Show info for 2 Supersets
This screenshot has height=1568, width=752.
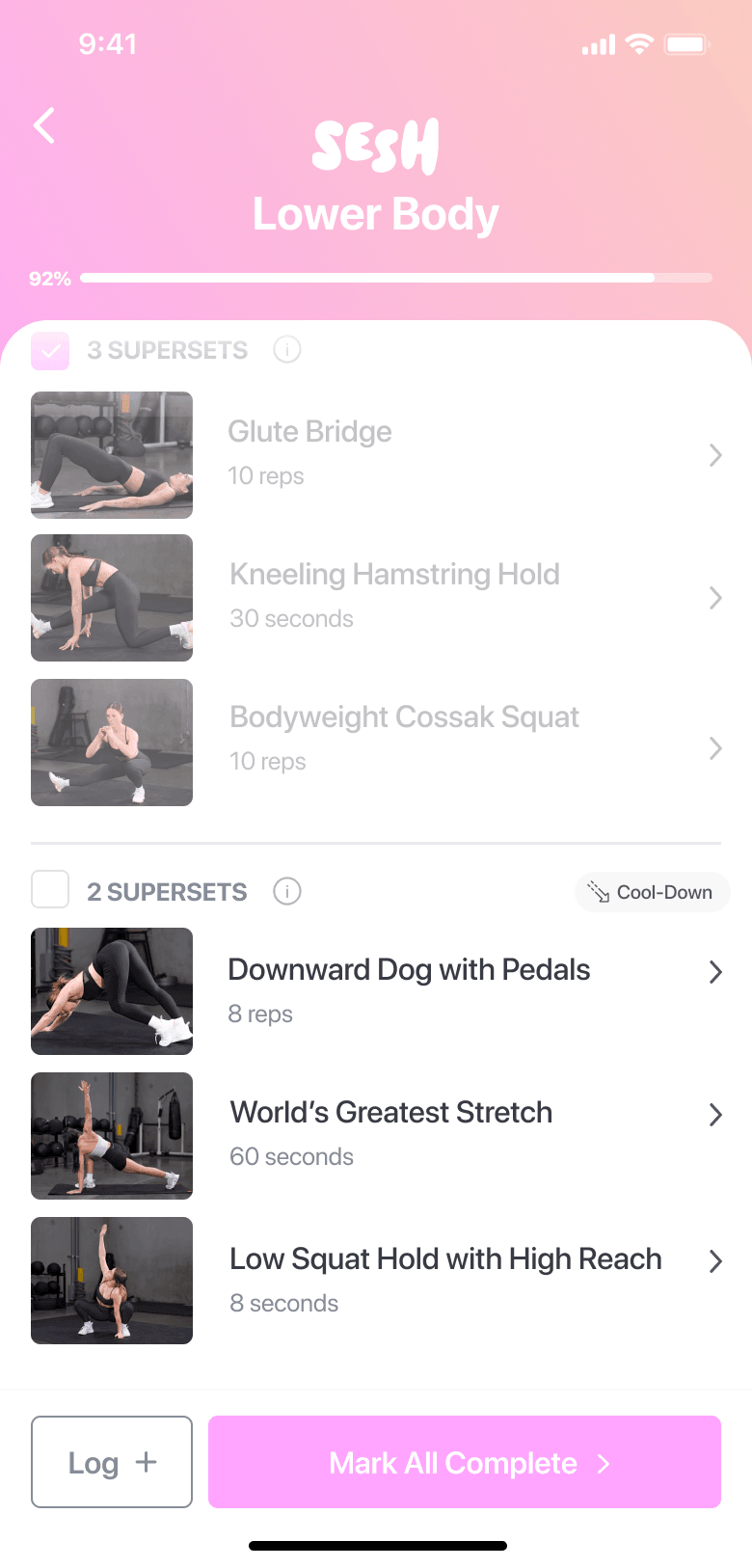coord(286,891)
